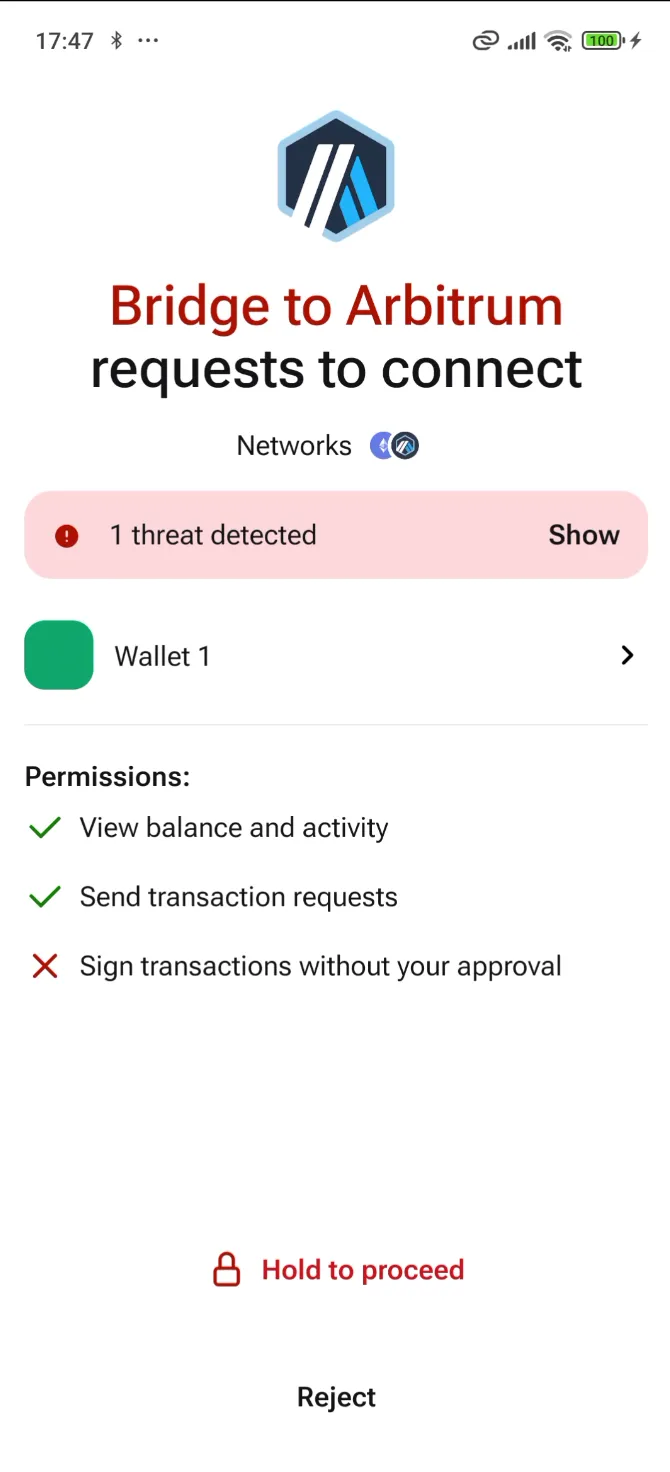Show the detected threat details

[583, 535]
